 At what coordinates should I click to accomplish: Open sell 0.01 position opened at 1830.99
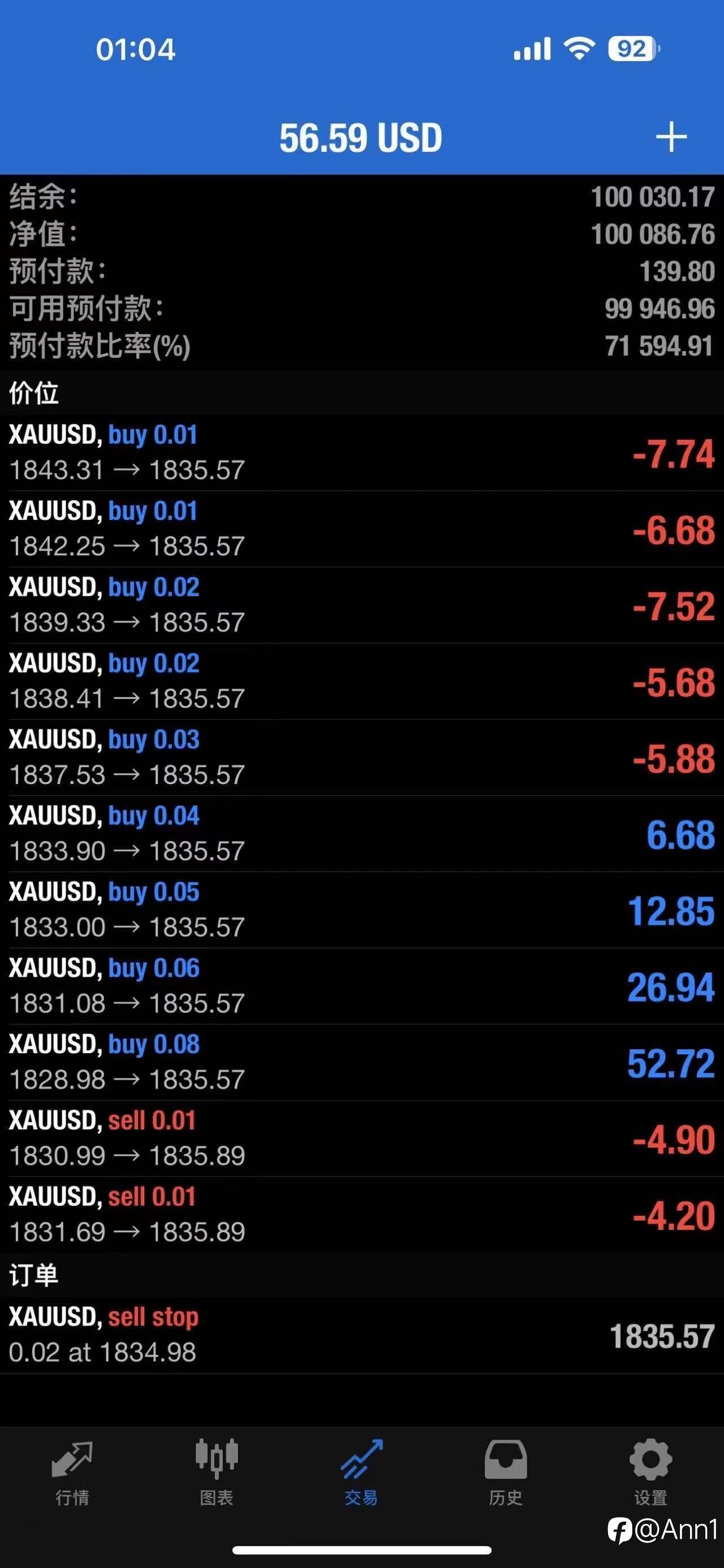(x=361, y=1138)
